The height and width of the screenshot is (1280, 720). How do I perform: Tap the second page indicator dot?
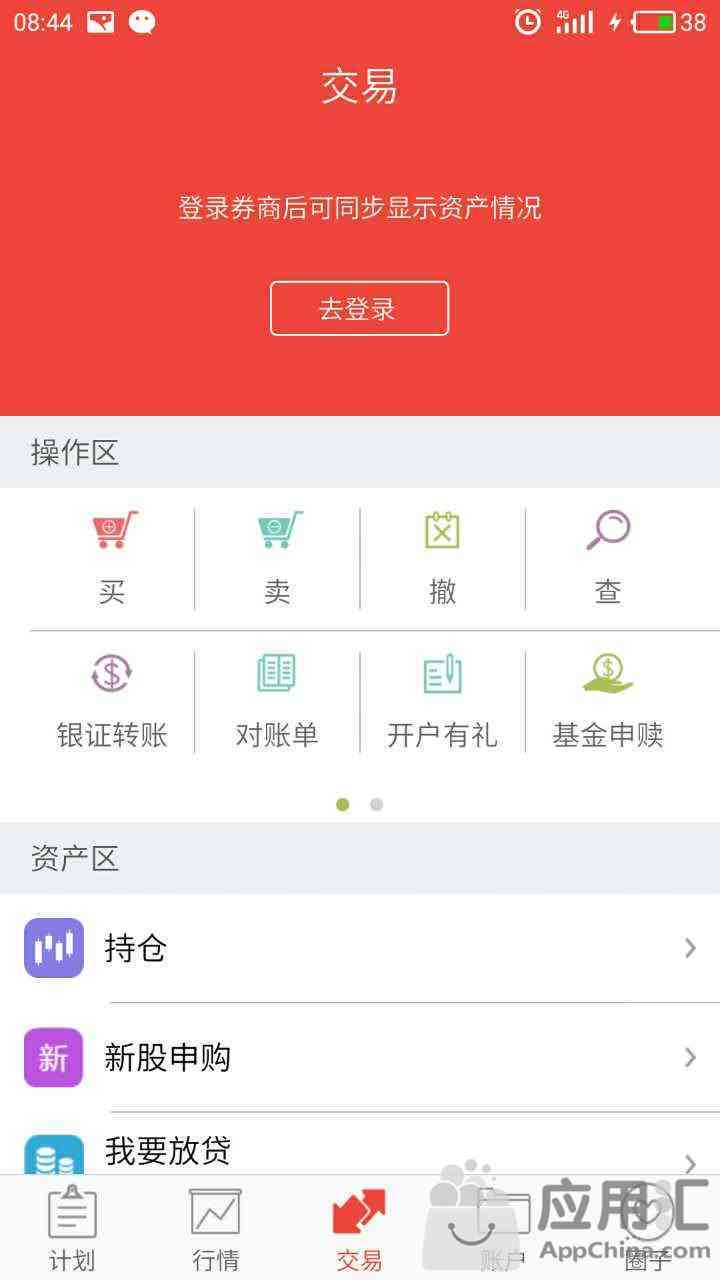point(376,804)
